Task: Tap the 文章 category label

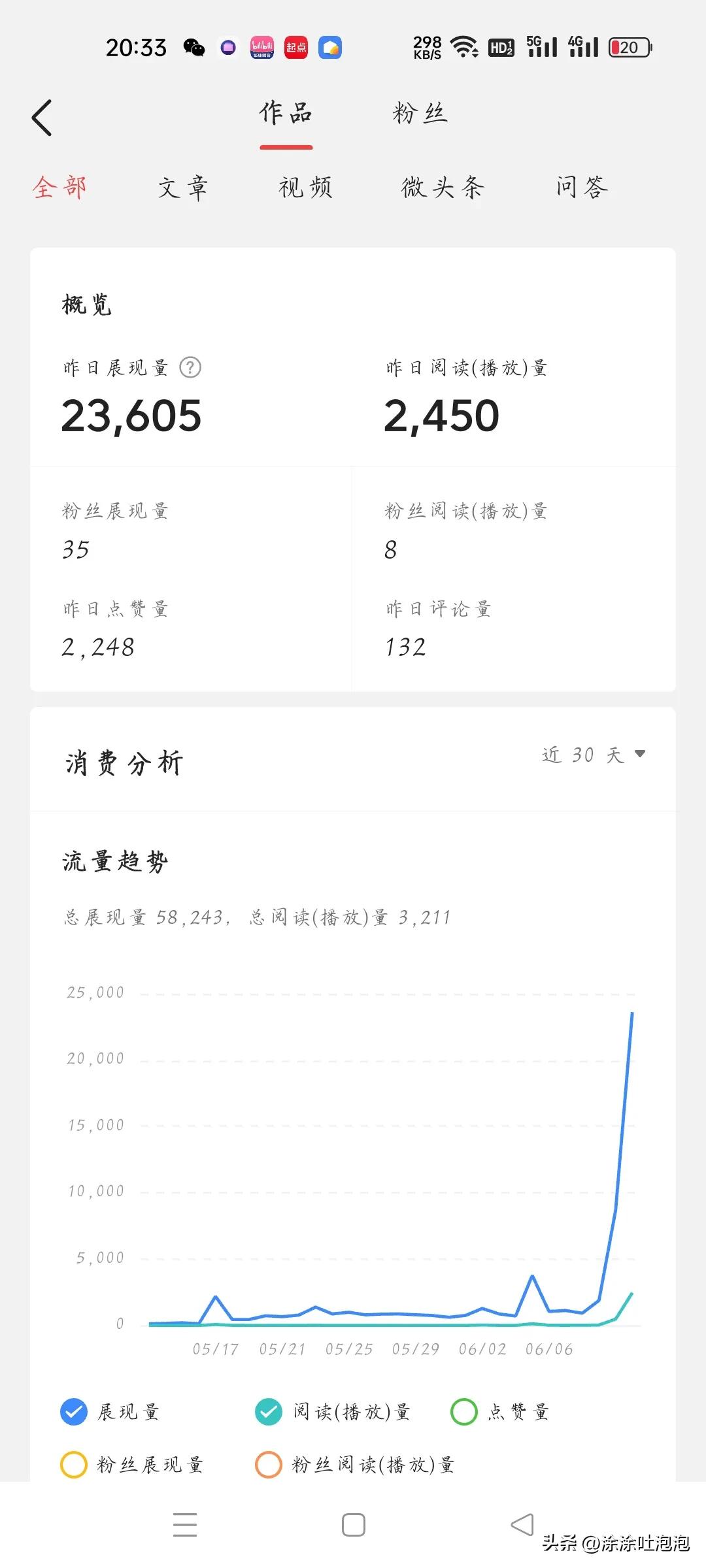Action: pyautogui.click(x=183, y=188)
